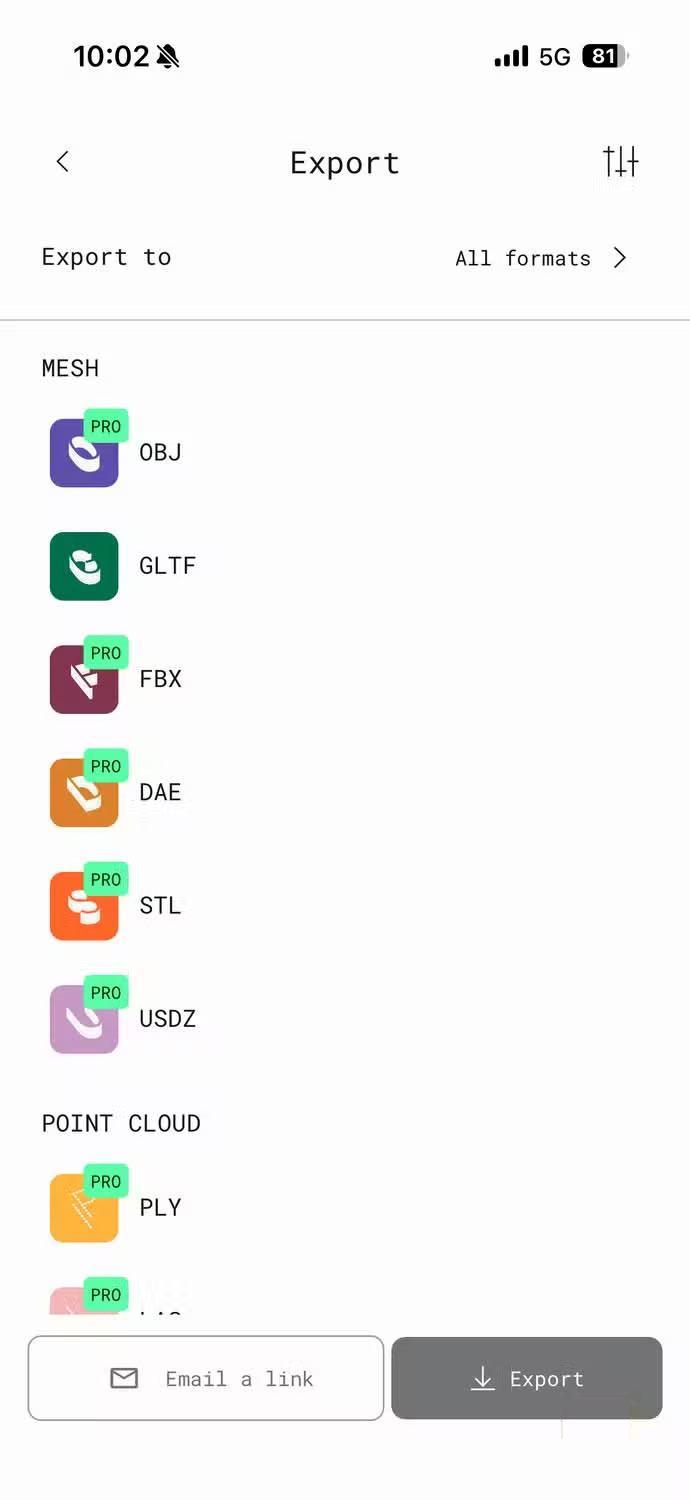
Task: Open the All formats selector
Action: pyautogui.click(x=540, y=258)
